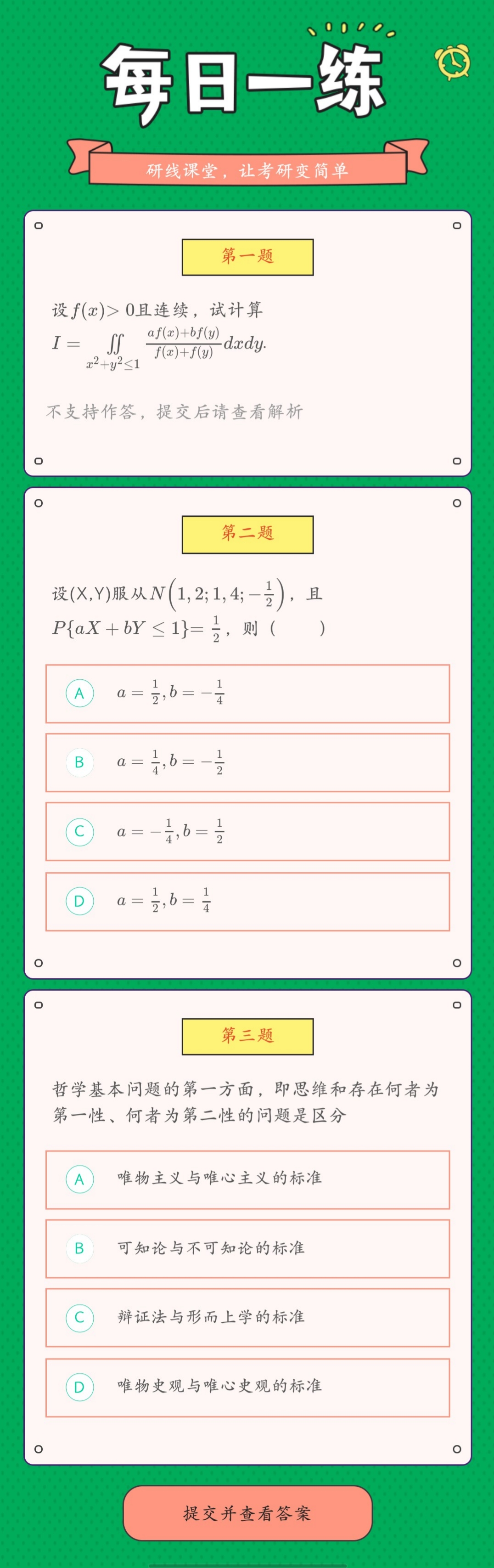Tap 提交并查看答案 submit button

point(247,1512)
